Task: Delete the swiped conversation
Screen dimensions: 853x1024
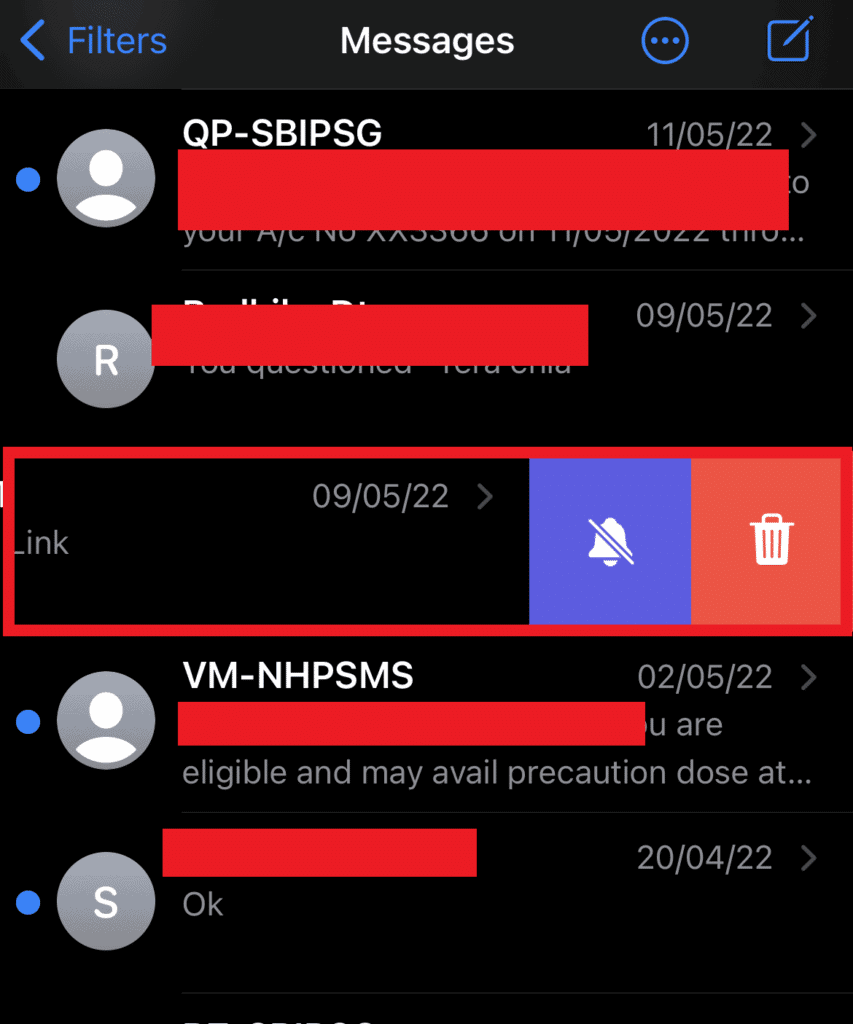Action: [x=770, y=542]
